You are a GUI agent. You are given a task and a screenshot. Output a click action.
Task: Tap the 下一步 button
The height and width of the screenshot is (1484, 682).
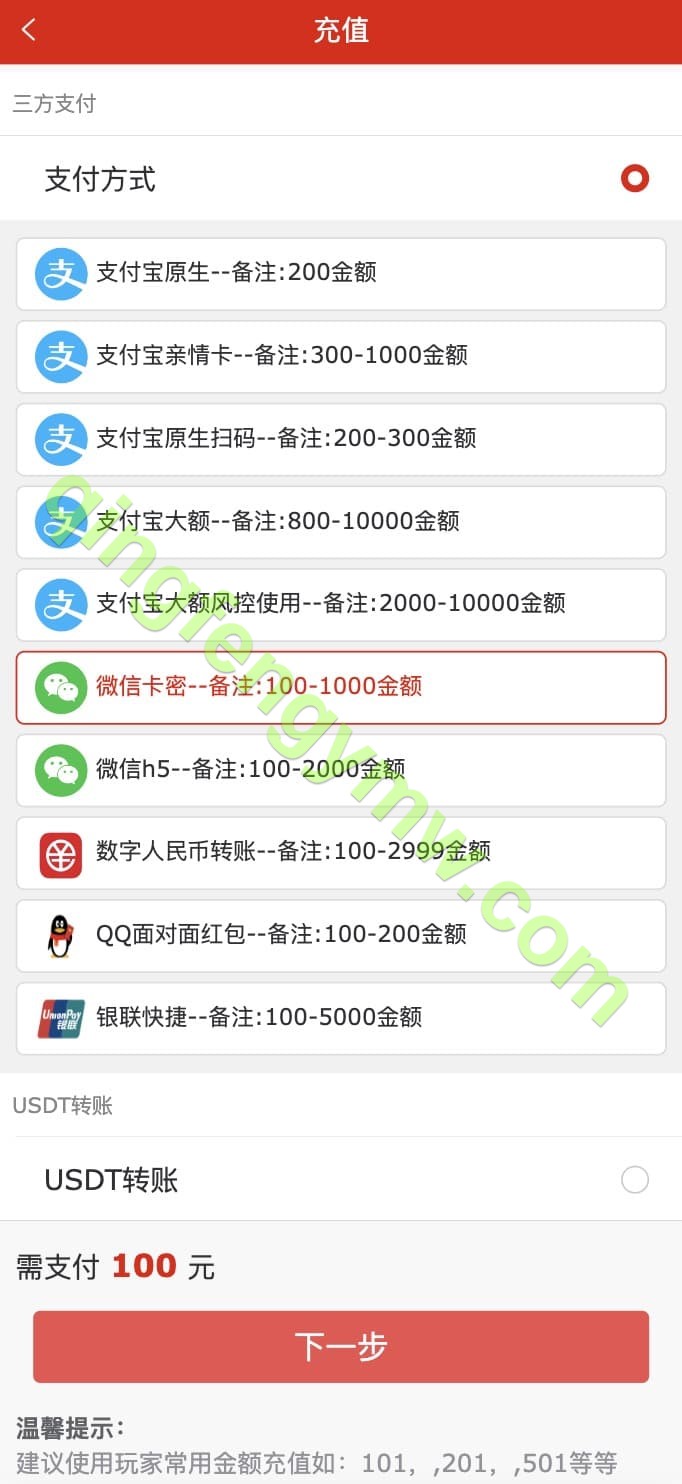click(x=340, y=1346)
